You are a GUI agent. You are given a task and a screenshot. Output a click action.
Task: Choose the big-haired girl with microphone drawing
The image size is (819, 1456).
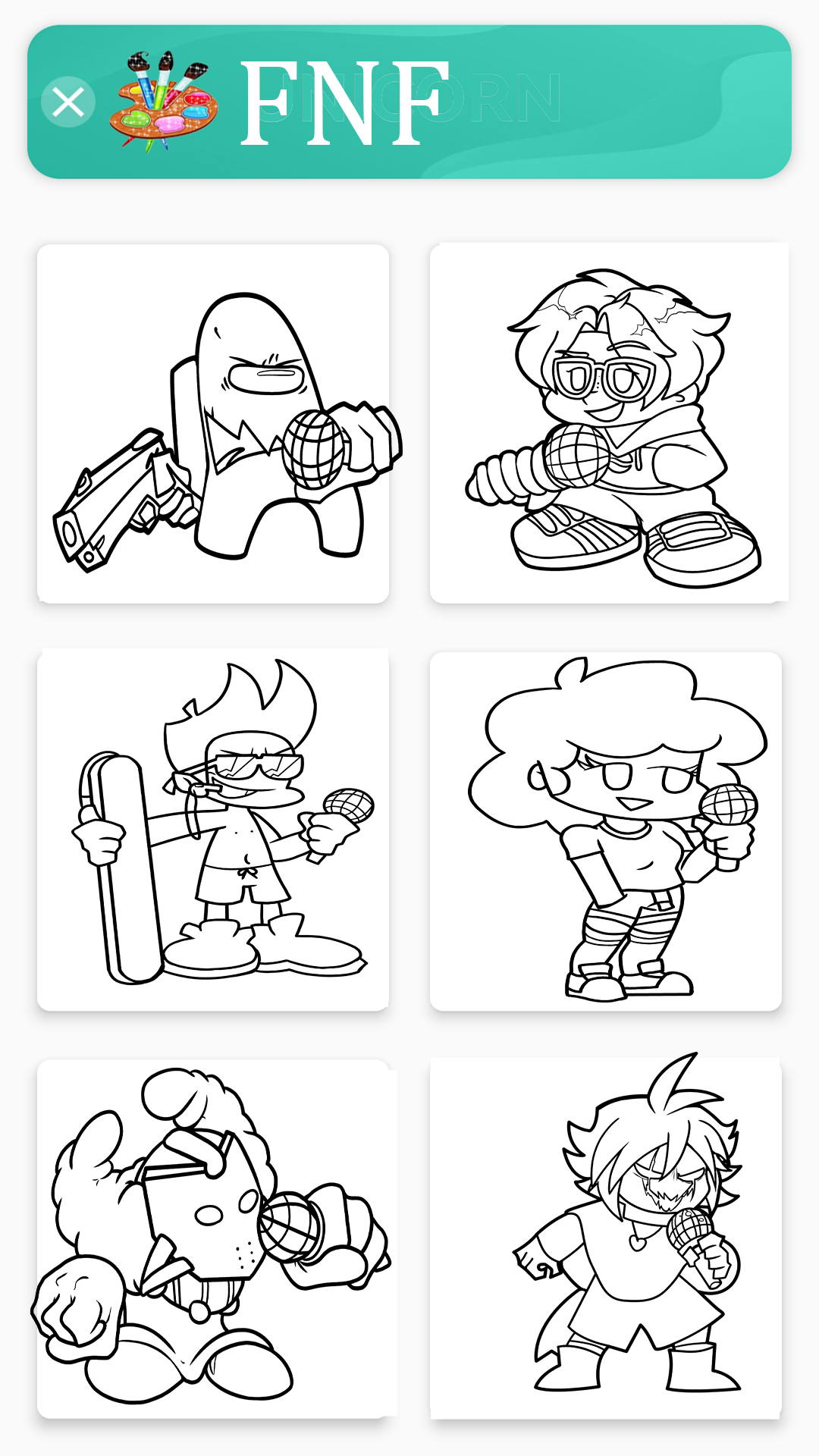[607, 830]
